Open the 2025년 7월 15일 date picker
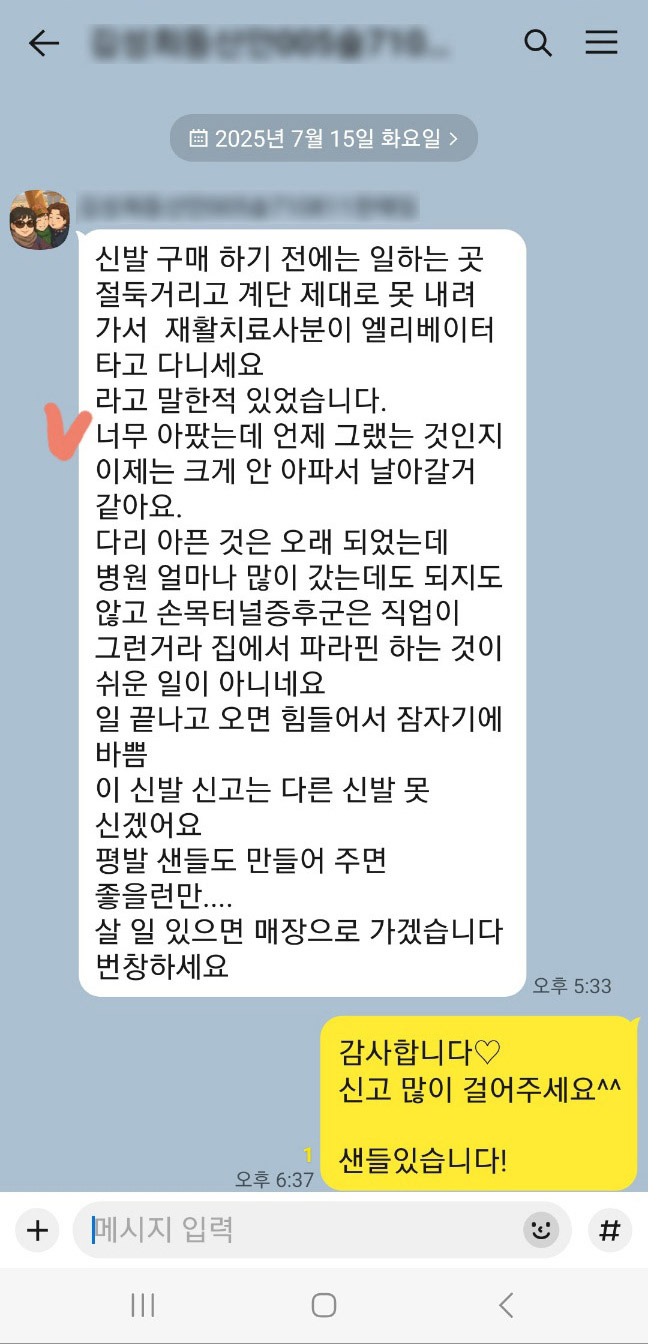The height and width of the screenshot is (1344, 648). tap(323, 138)
